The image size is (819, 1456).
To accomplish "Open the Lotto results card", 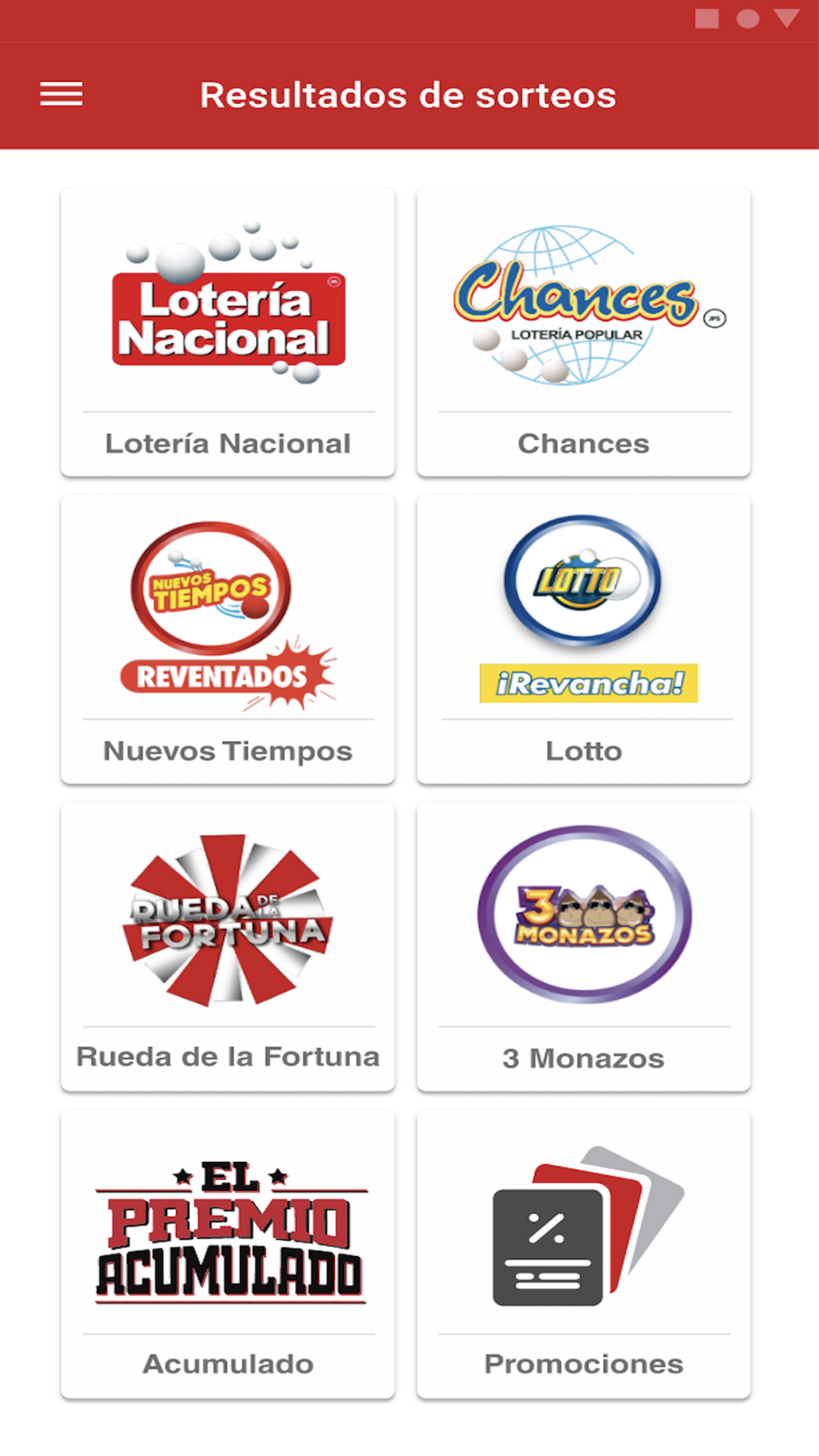I will [x=584, y=639].
